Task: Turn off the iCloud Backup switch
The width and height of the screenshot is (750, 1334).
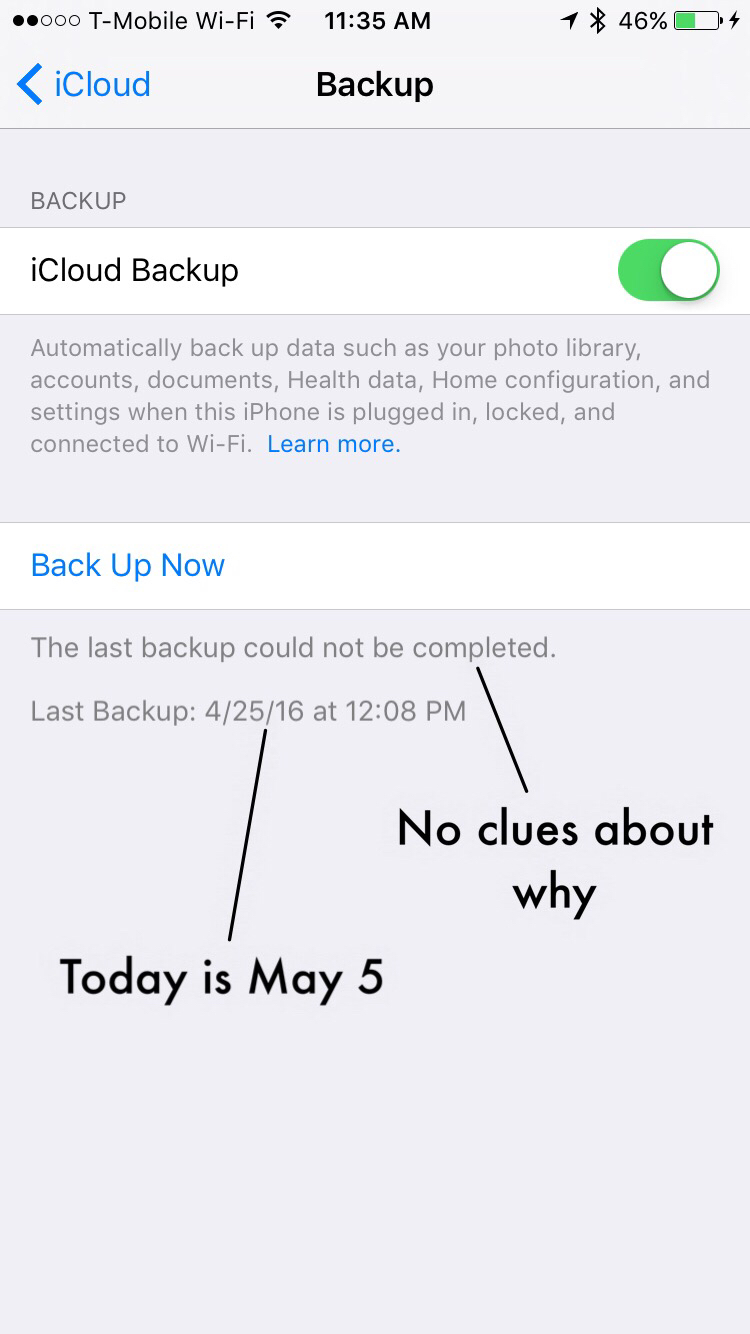Action: (669, 270)
